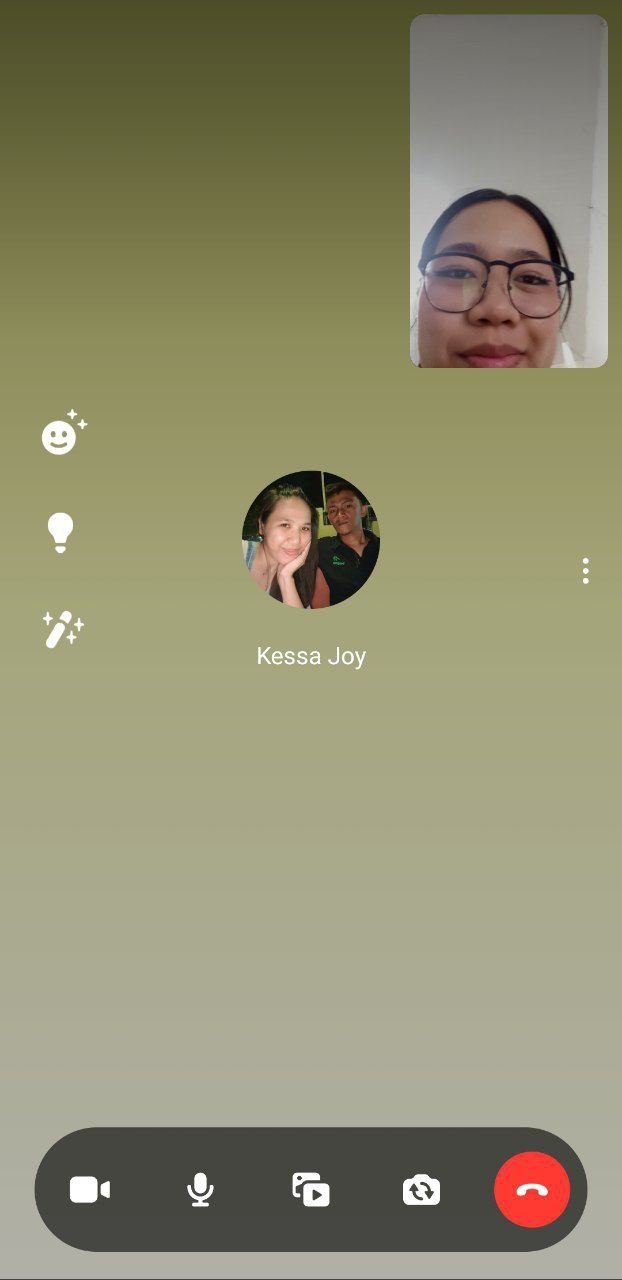622x1280 pixels.
Task: Turn off the video camera
Action: 90,1190
